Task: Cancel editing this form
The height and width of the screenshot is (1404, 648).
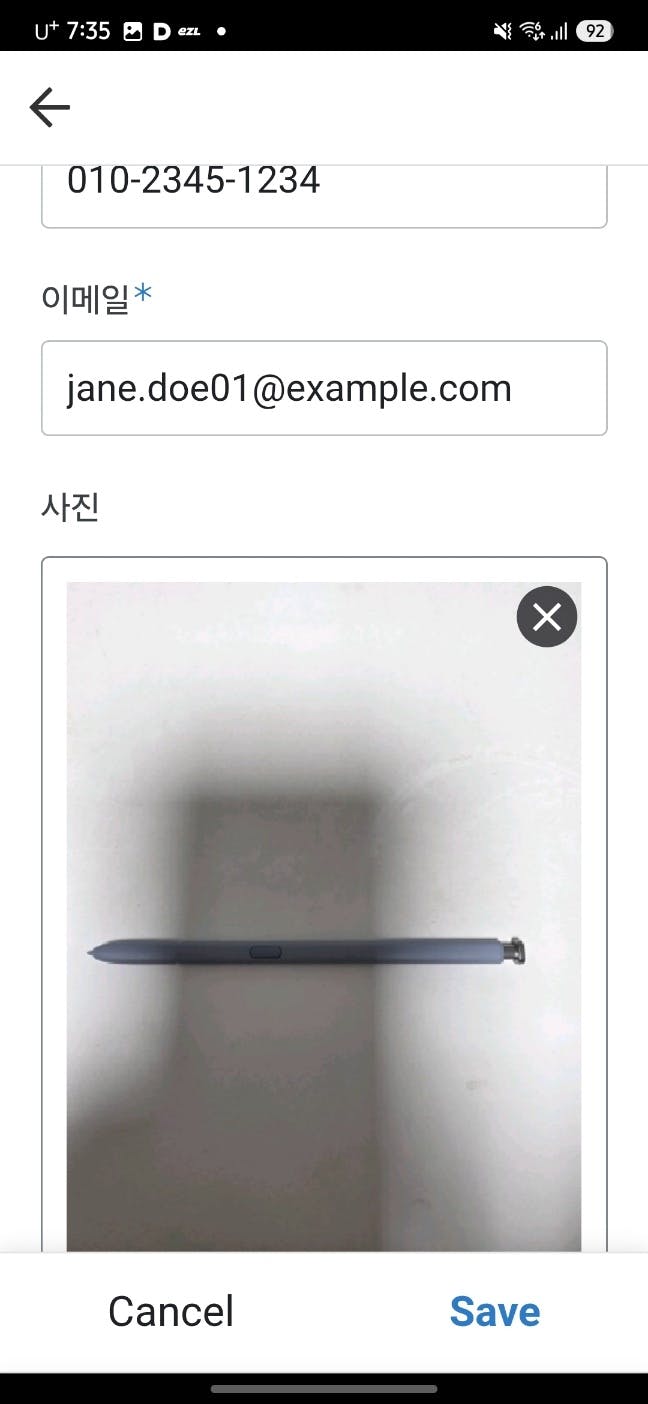Action: pyautogui.click(x=171, y=1311)
